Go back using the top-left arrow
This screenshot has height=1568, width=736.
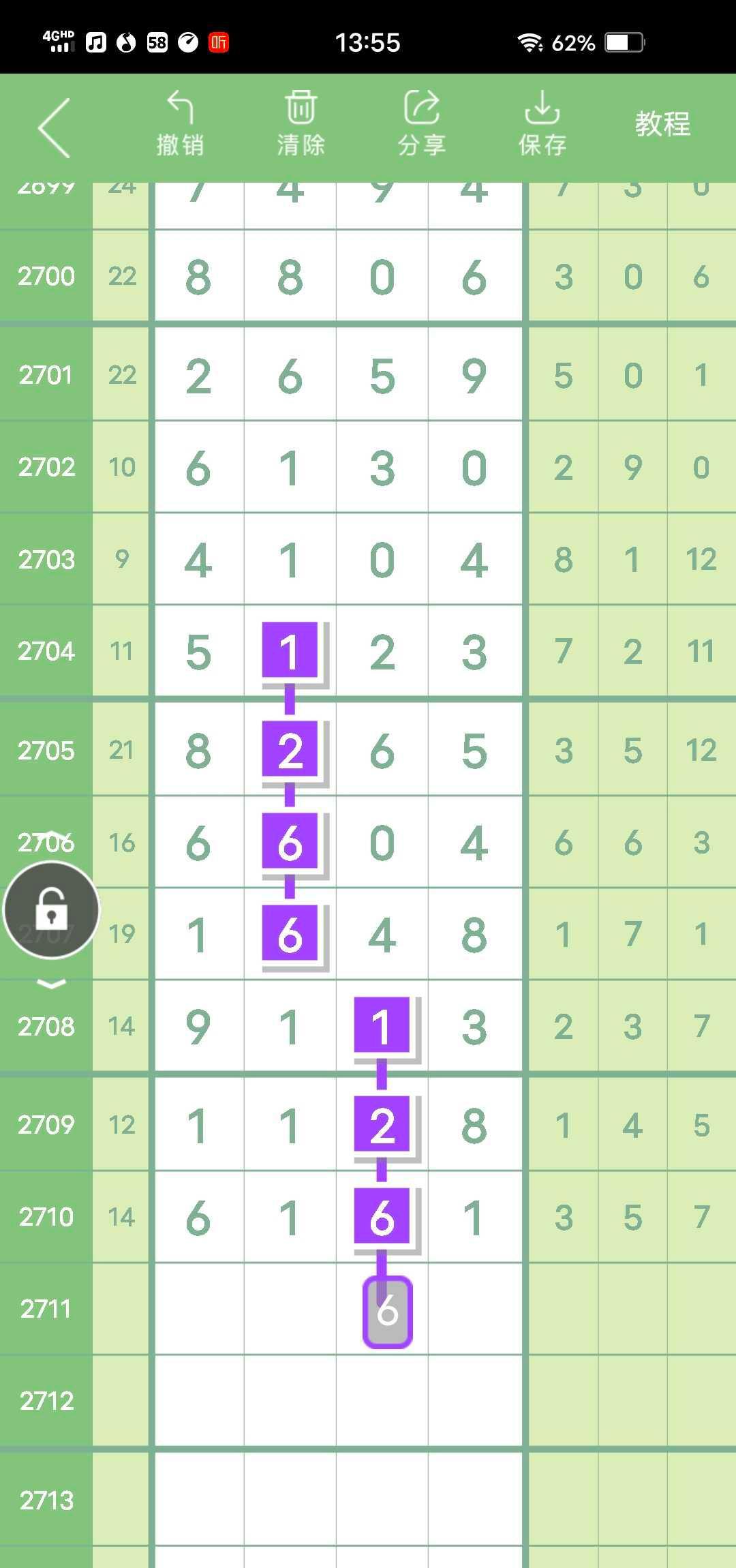click(x=54, y=127)
